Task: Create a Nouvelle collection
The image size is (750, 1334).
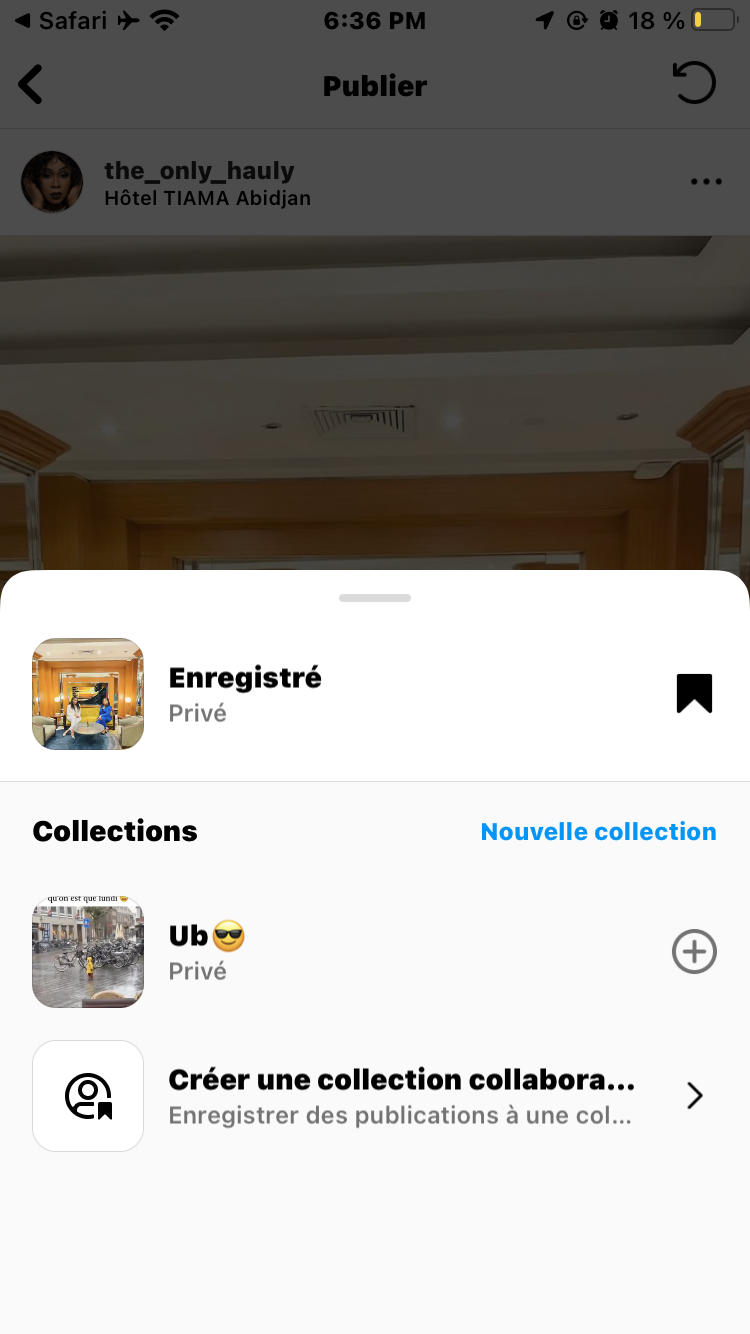Action: (x=598, y=831)
